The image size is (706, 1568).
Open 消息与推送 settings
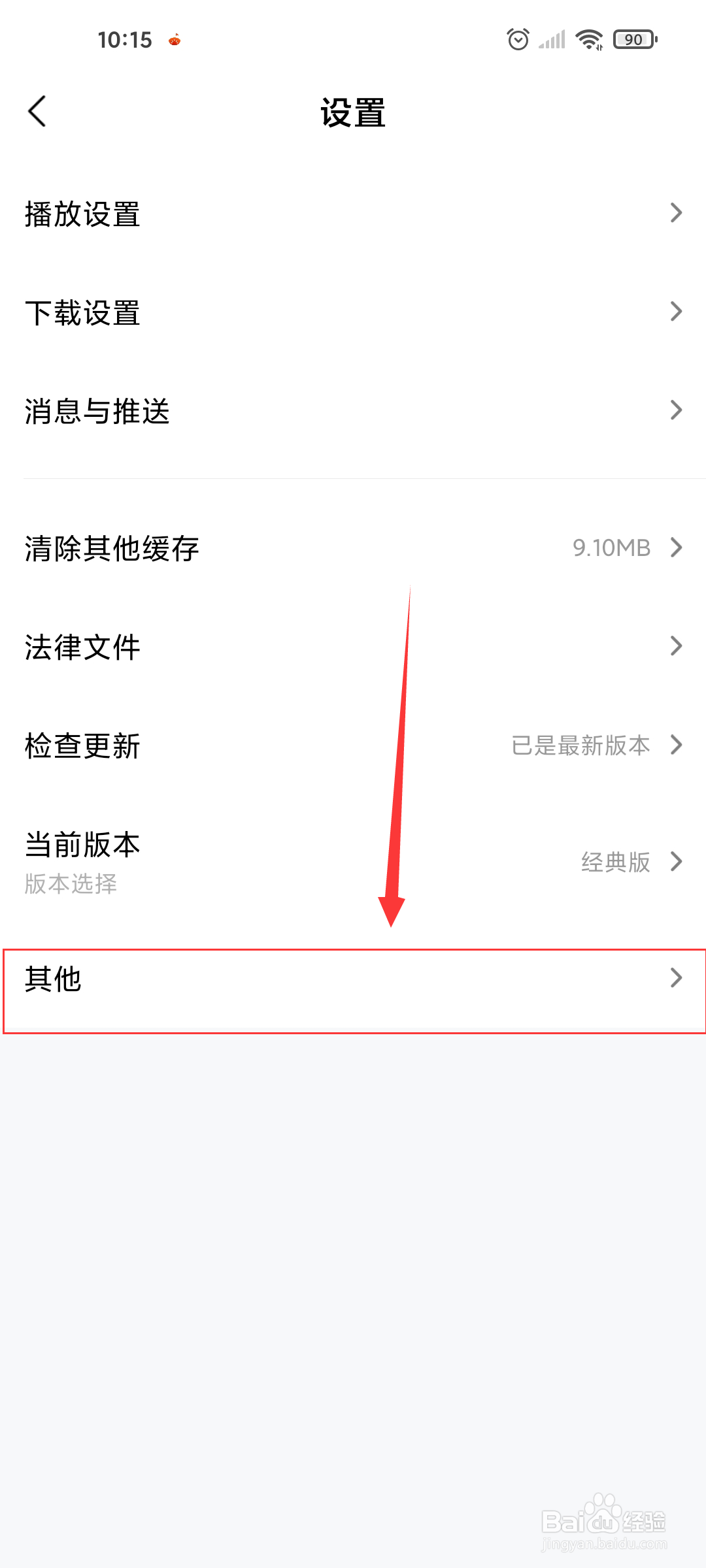click(96, 412)
